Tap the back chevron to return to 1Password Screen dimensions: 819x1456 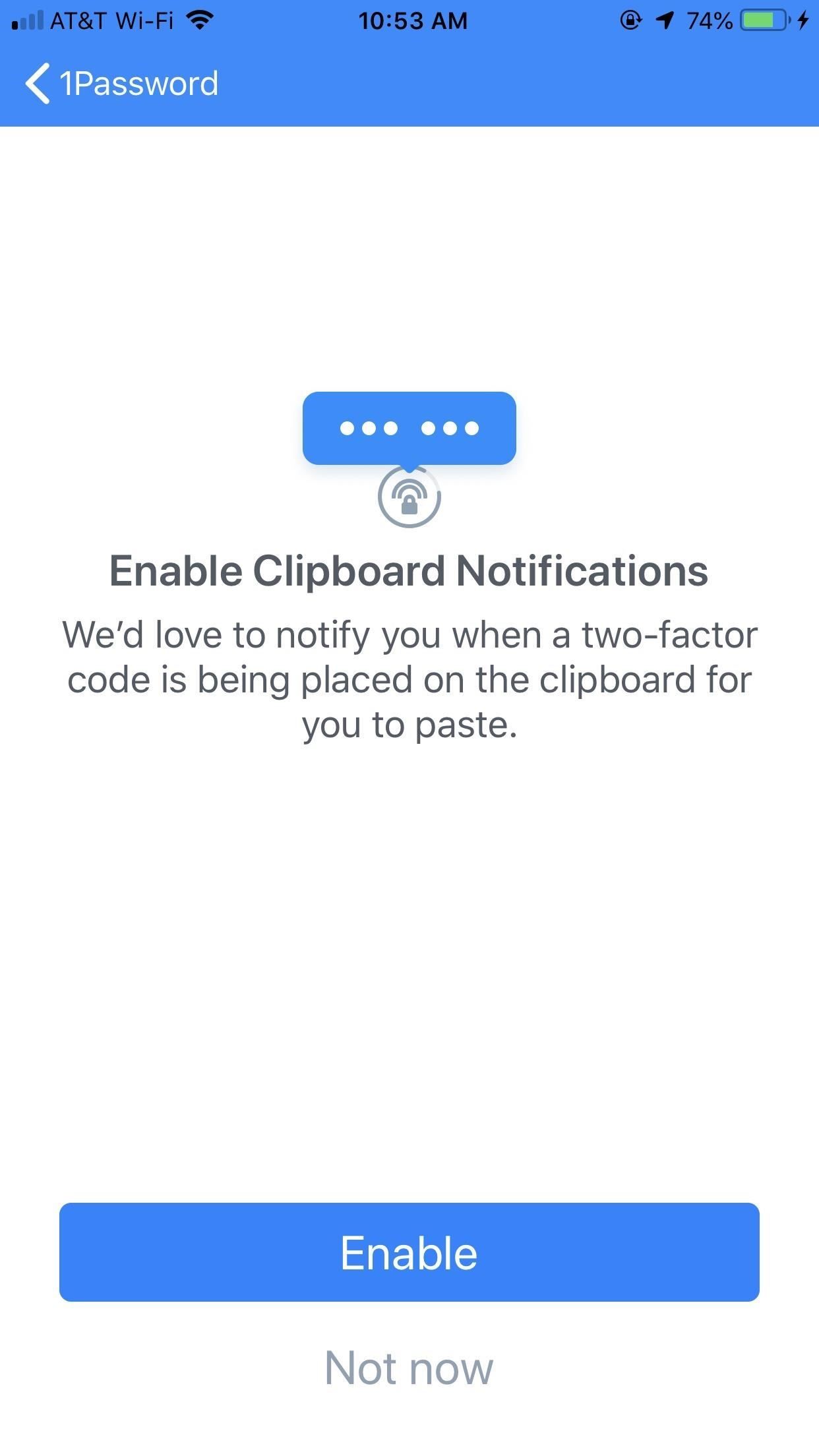(36, 83)
